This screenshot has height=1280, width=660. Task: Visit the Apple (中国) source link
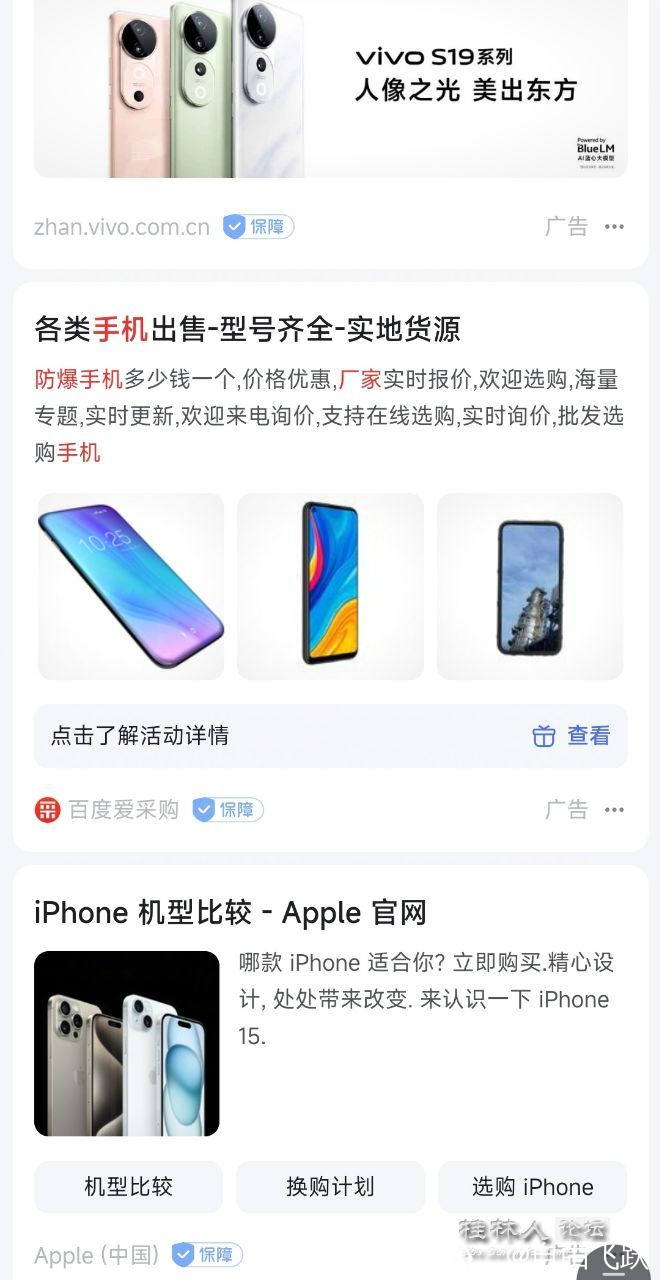(x=97, y=1255)
